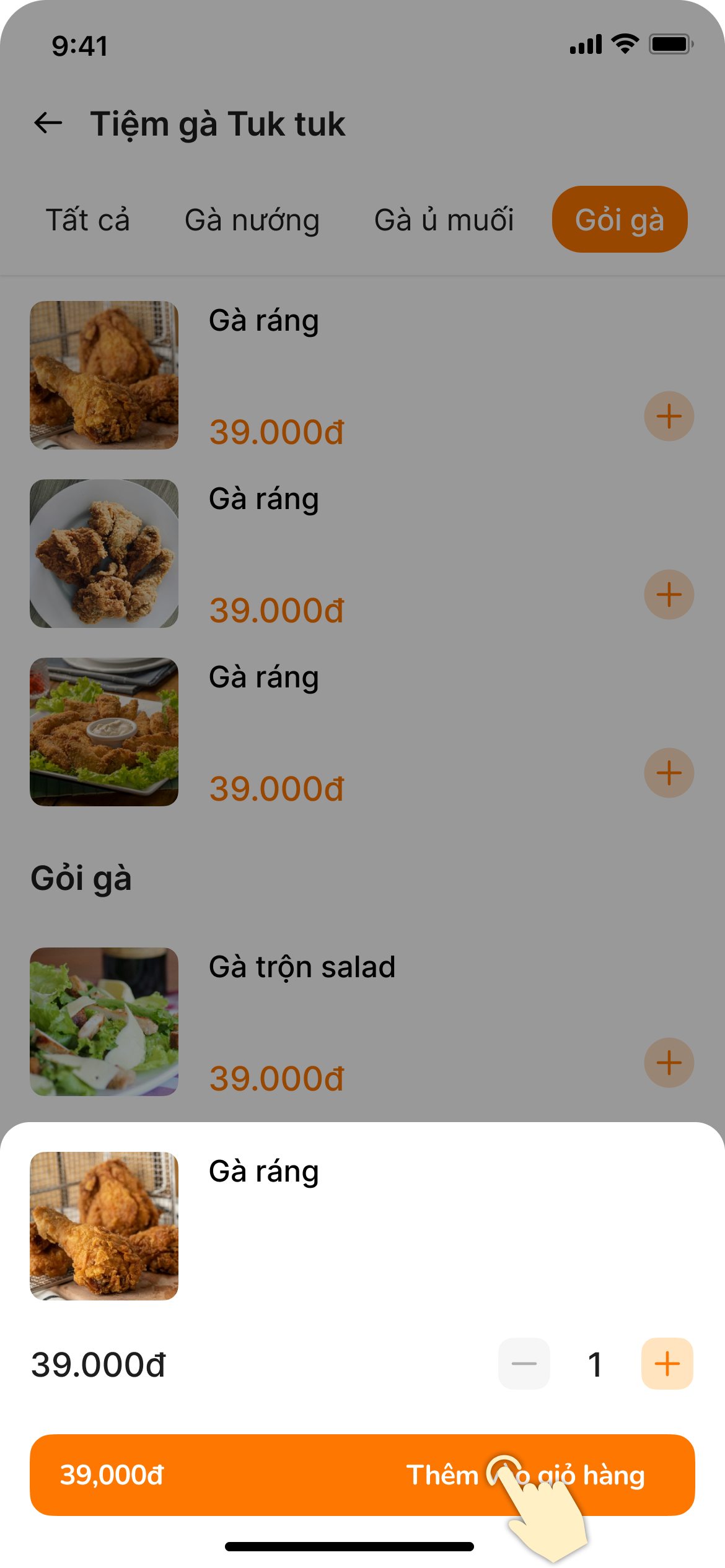Tap the plus button for Gà trộn salad
The height and width of the screenshot is (1568, 725).
click(x=669, y=1063)
